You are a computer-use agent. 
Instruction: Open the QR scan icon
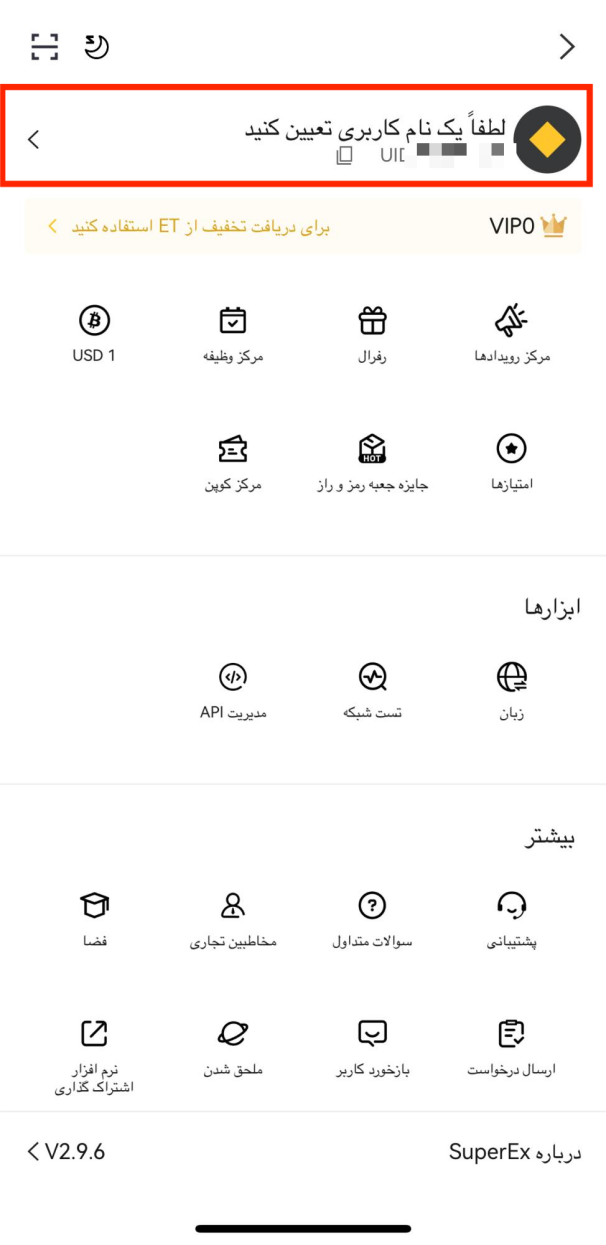tap(45, 46)
